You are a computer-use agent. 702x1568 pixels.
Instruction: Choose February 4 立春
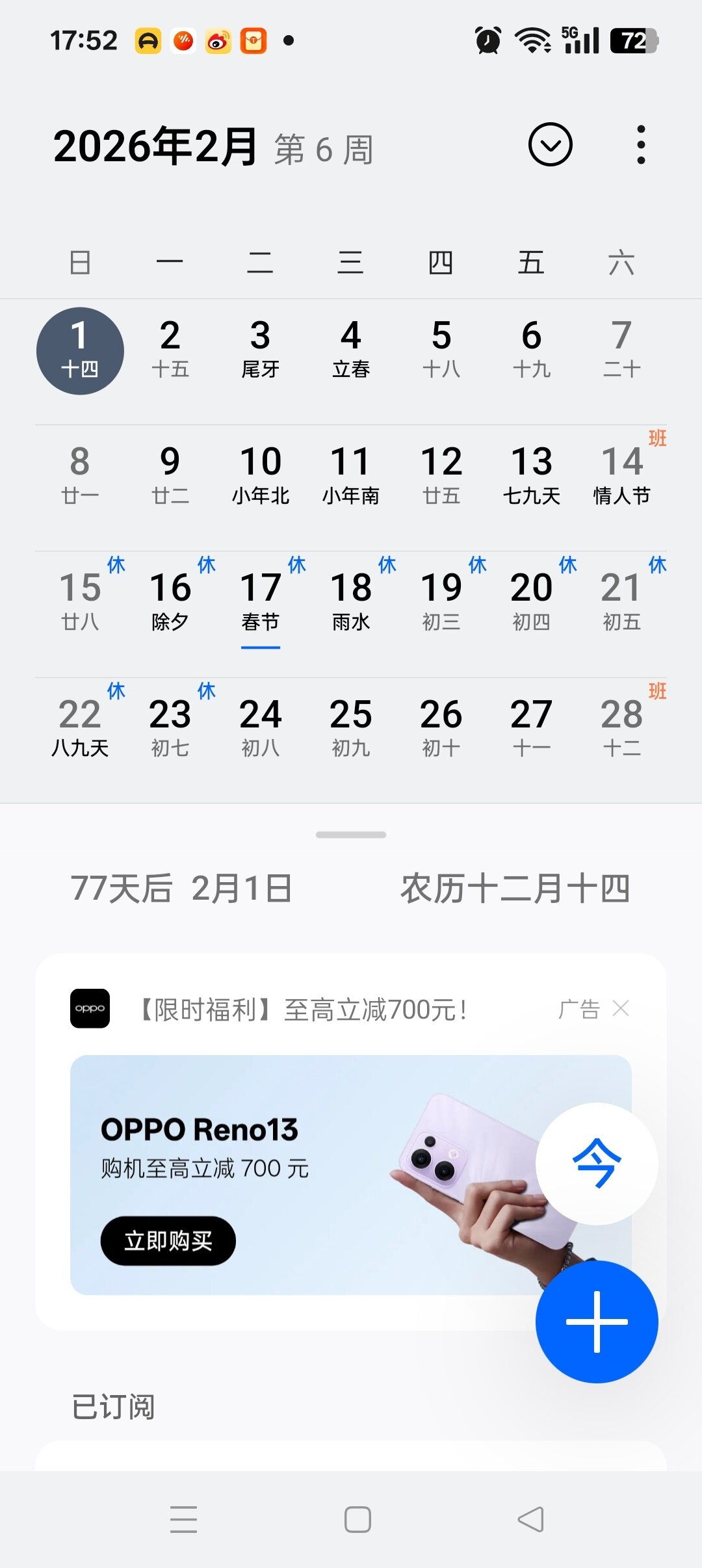(x=351, y=349)
